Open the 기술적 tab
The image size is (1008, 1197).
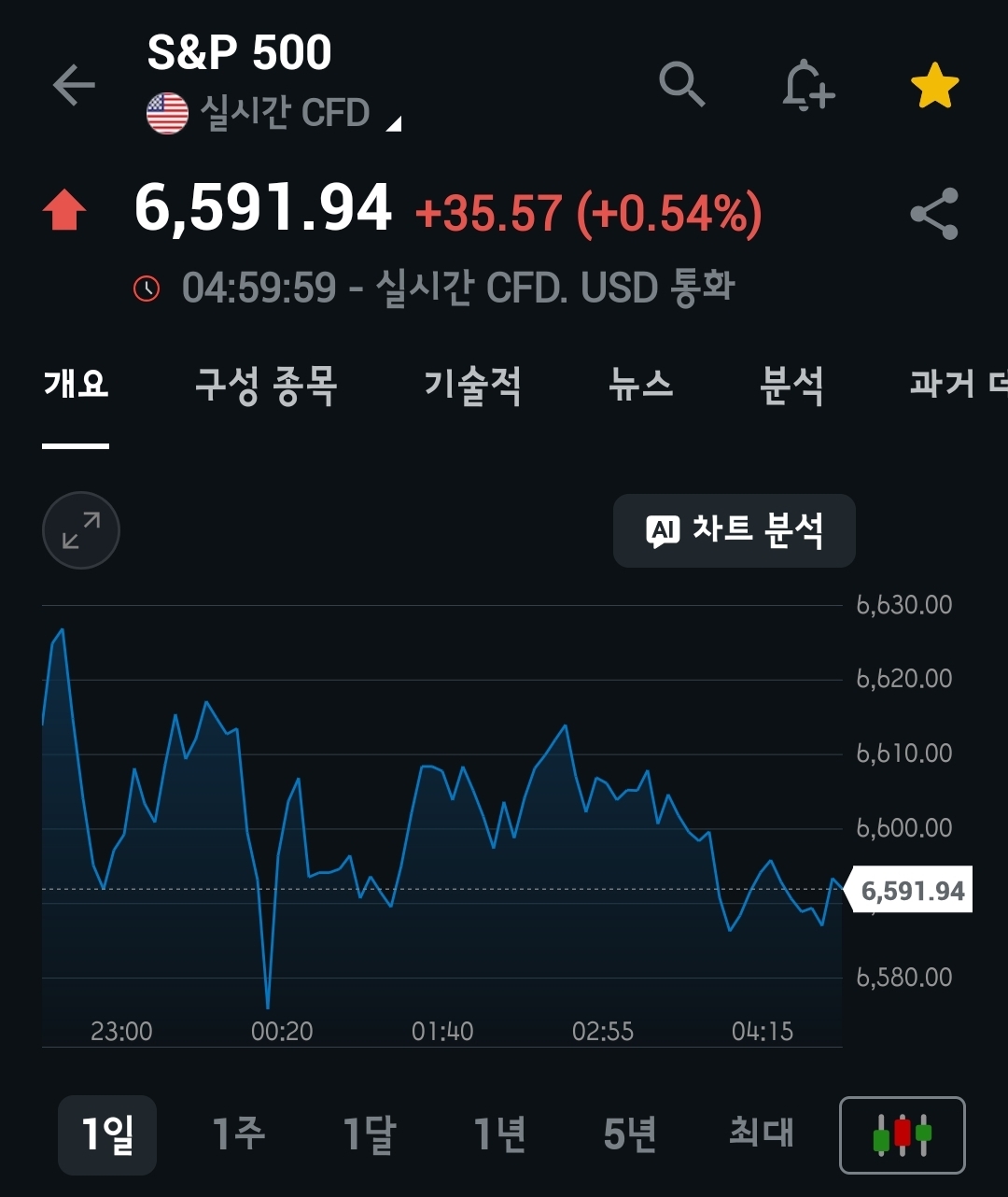[472, 385]
